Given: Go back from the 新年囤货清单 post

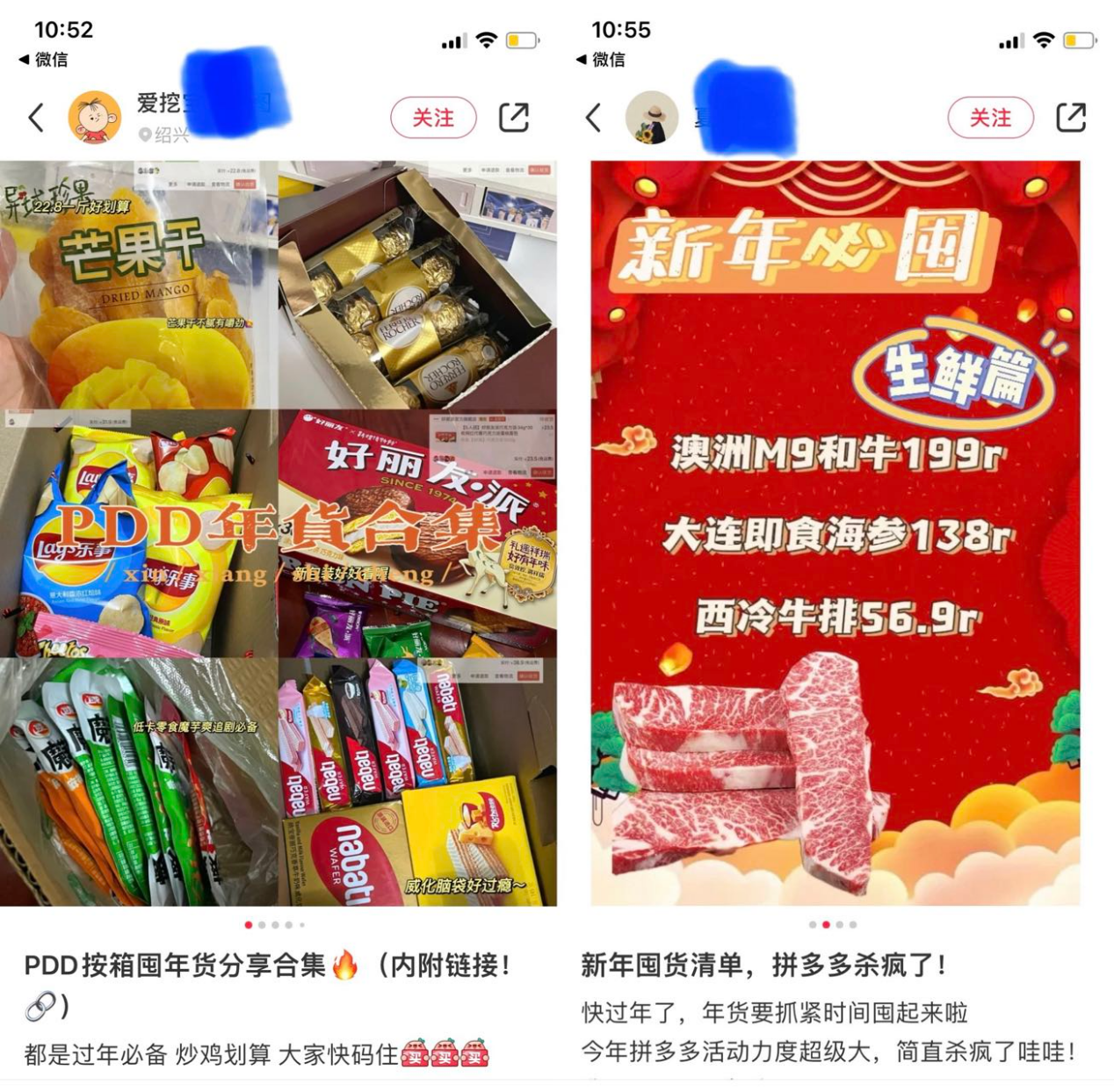Looking at the screenshot, I should tap(594, 118).
